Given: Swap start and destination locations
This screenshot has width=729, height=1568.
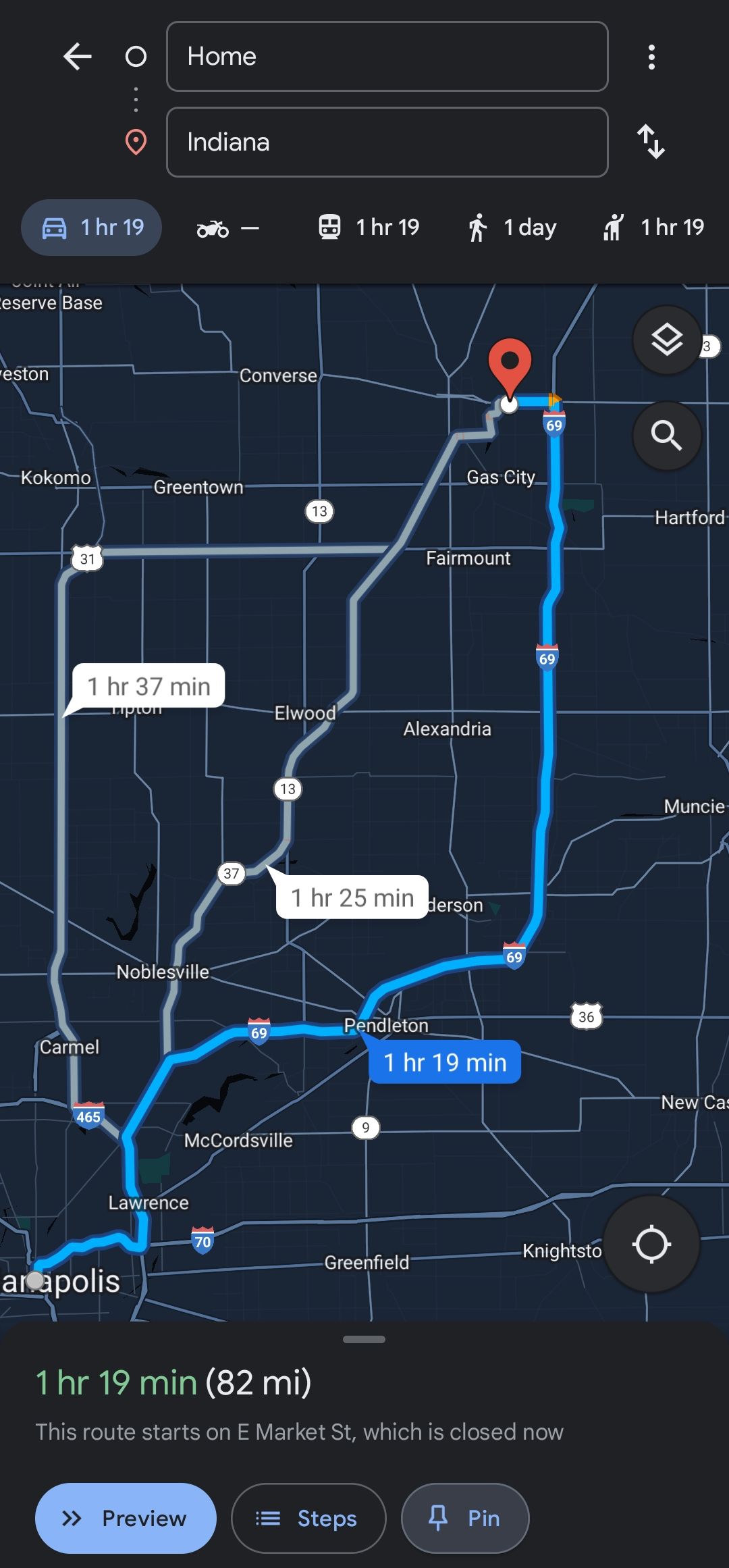Looking at the screenshot, I should [651, 142].
